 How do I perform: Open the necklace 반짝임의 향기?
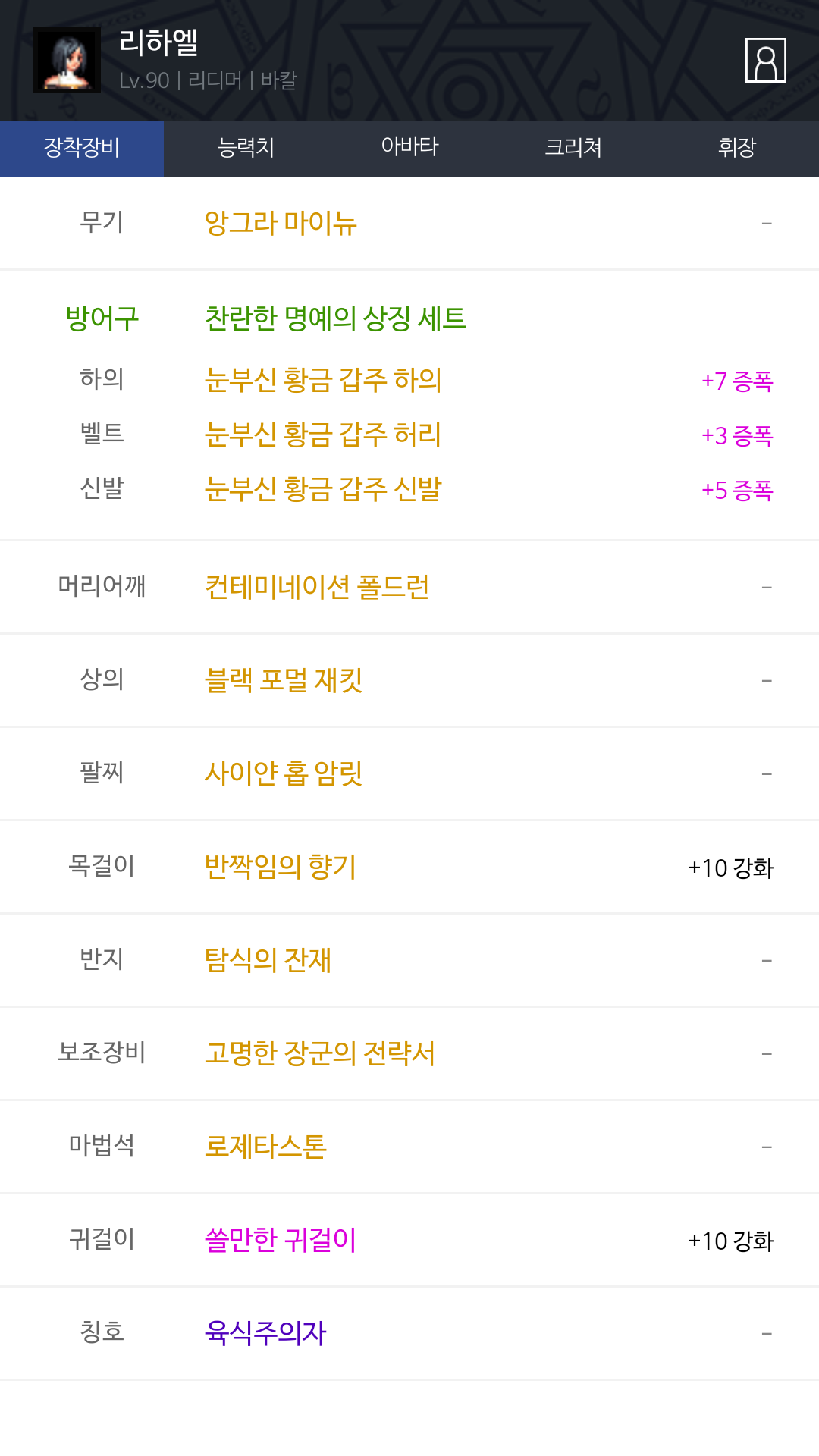[x=281, y=867]
